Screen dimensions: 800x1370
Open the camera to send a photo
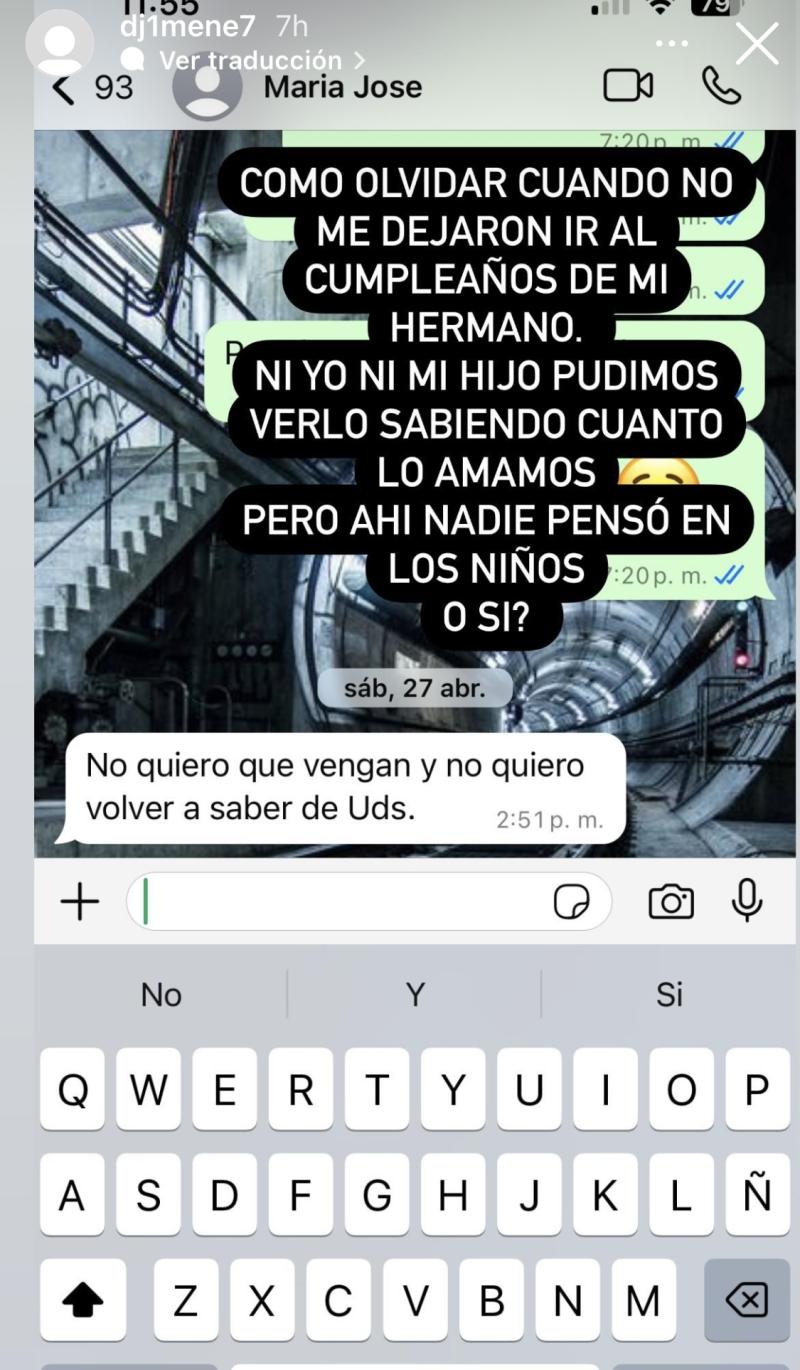coord(672,900)
